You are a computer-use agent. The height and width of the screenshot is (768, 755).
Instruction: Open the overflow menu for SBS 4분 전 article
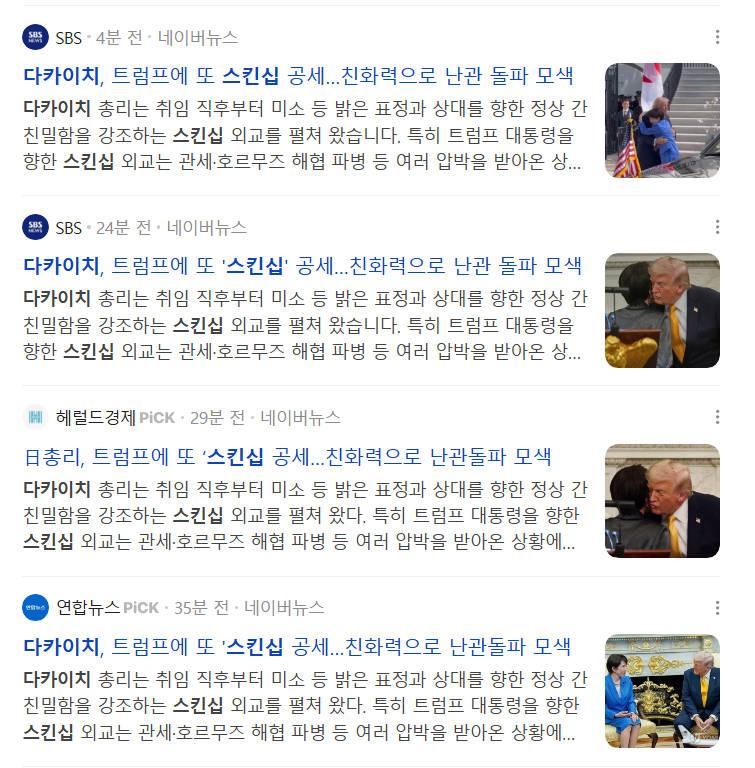tap(717, 38)
